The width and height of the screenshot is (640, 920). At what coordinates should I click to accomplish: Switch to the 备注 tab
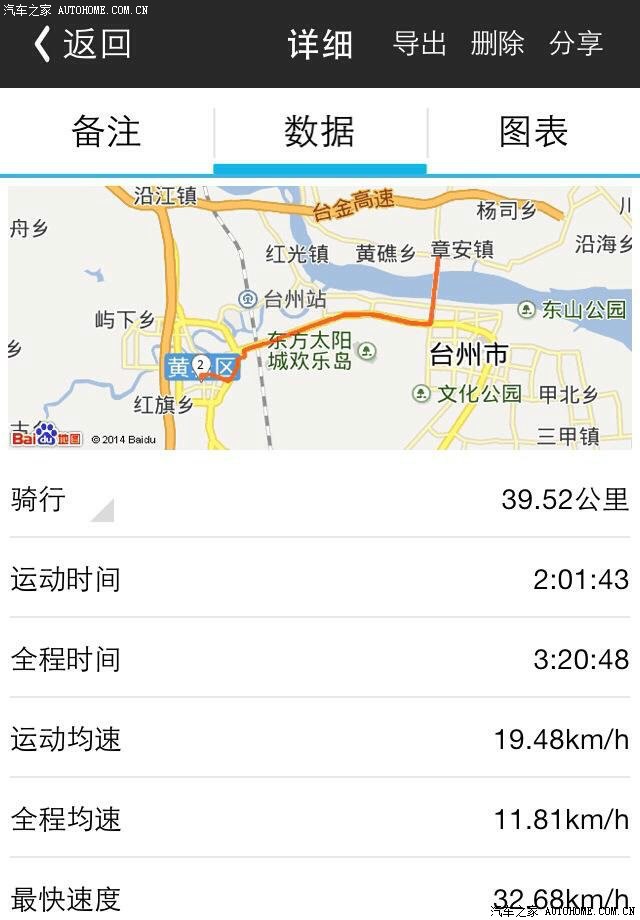[106, 132]
